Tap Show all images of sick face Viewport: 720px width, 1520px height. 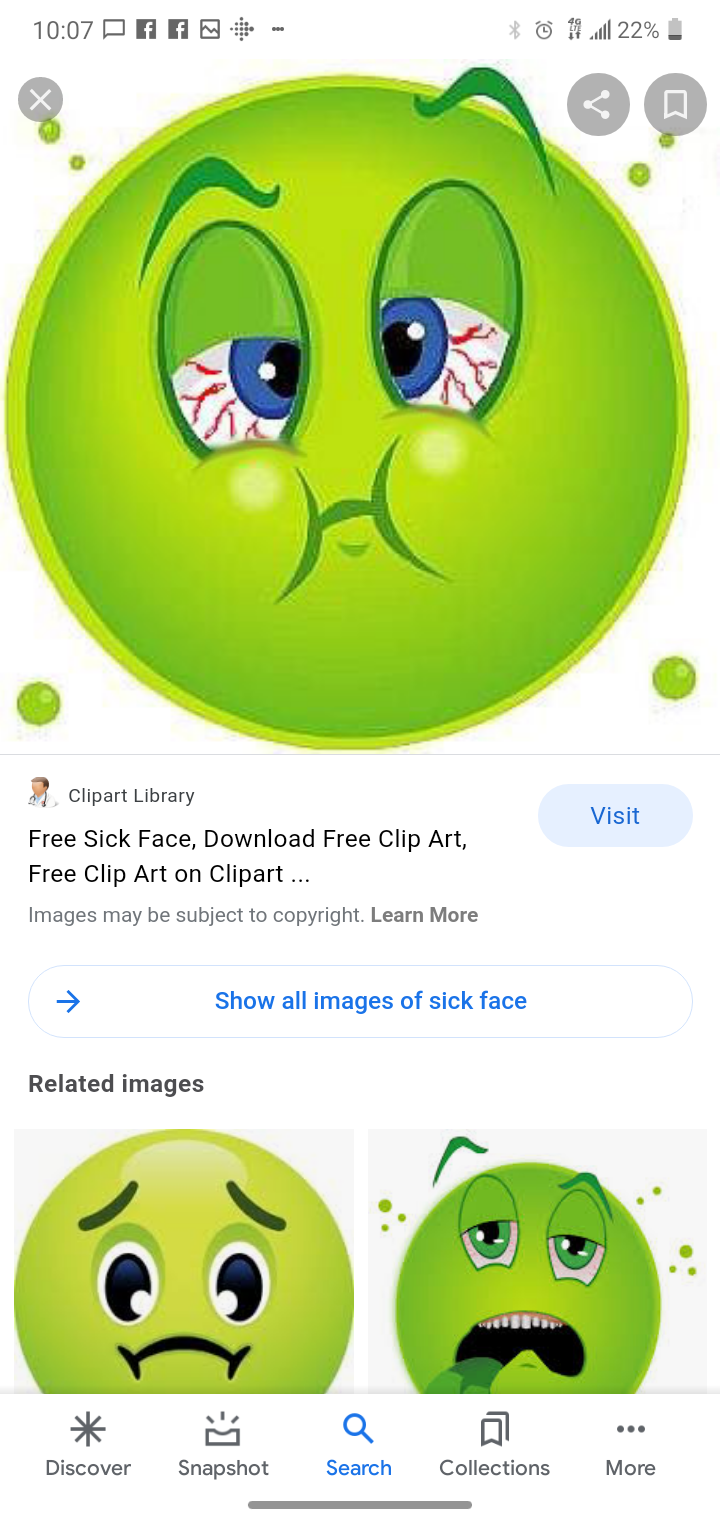(x=370, y=1000)
